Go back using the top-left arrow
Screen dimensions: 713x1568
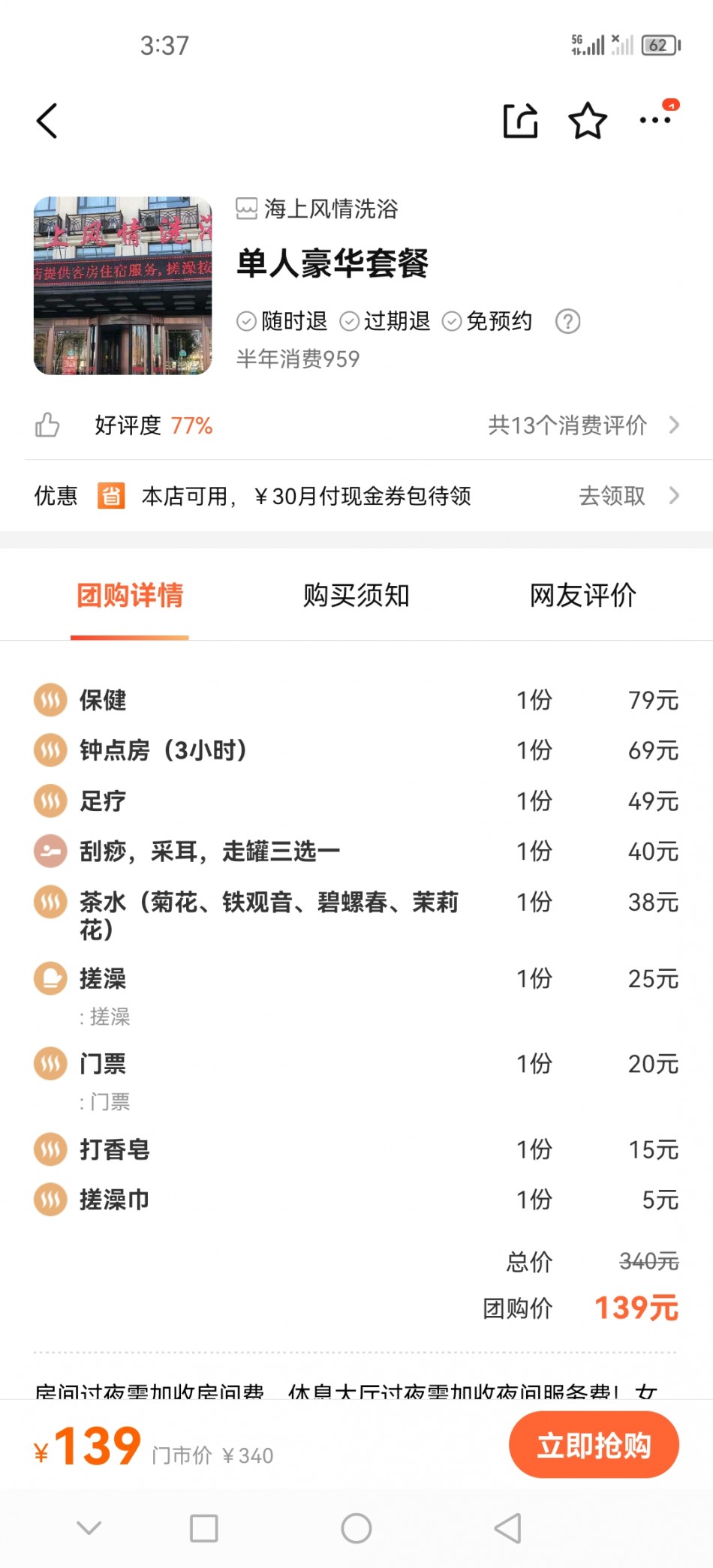coord(47,121)
